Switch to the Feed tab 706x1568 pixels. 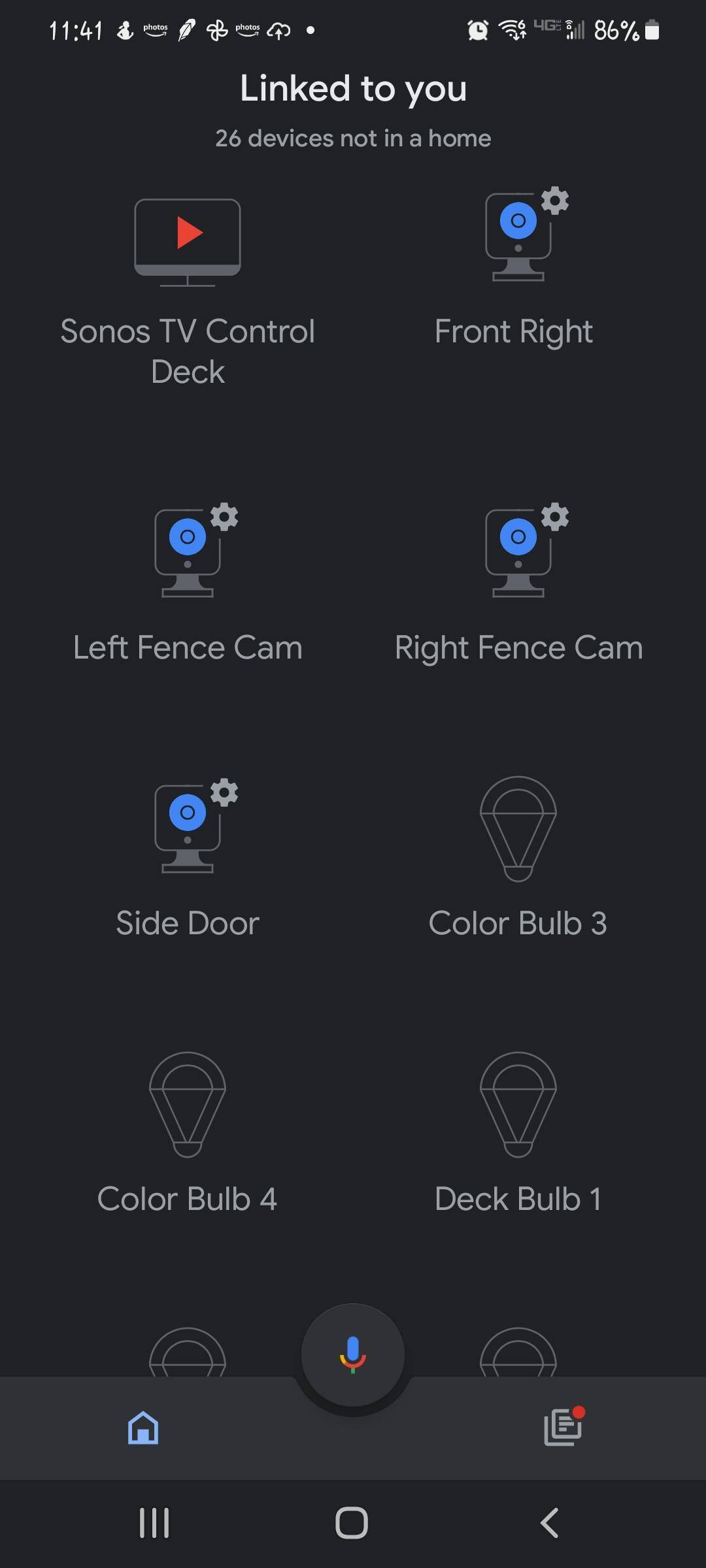[562, 1428]
